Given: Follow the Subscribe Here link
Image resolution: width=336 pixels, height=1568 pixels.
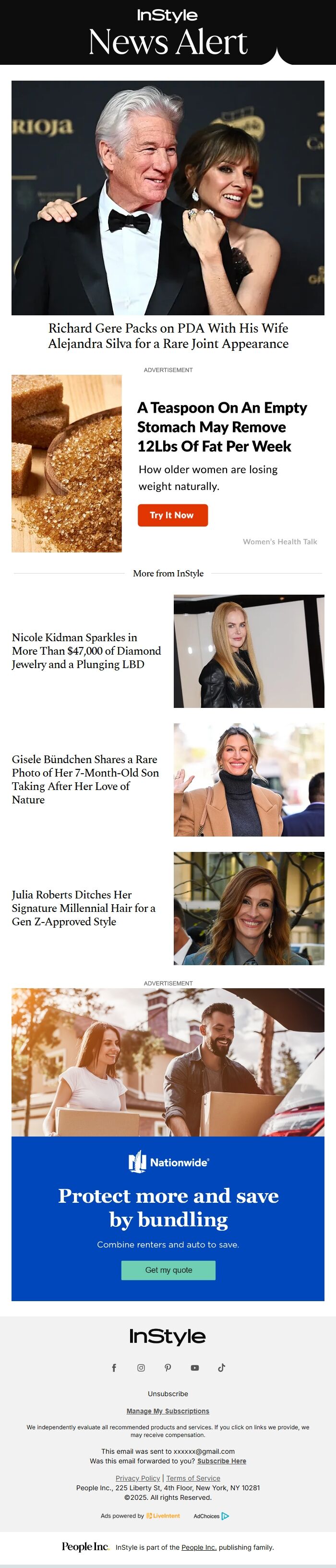Looking at the screenshot, I should click(x=222, y=1461).
